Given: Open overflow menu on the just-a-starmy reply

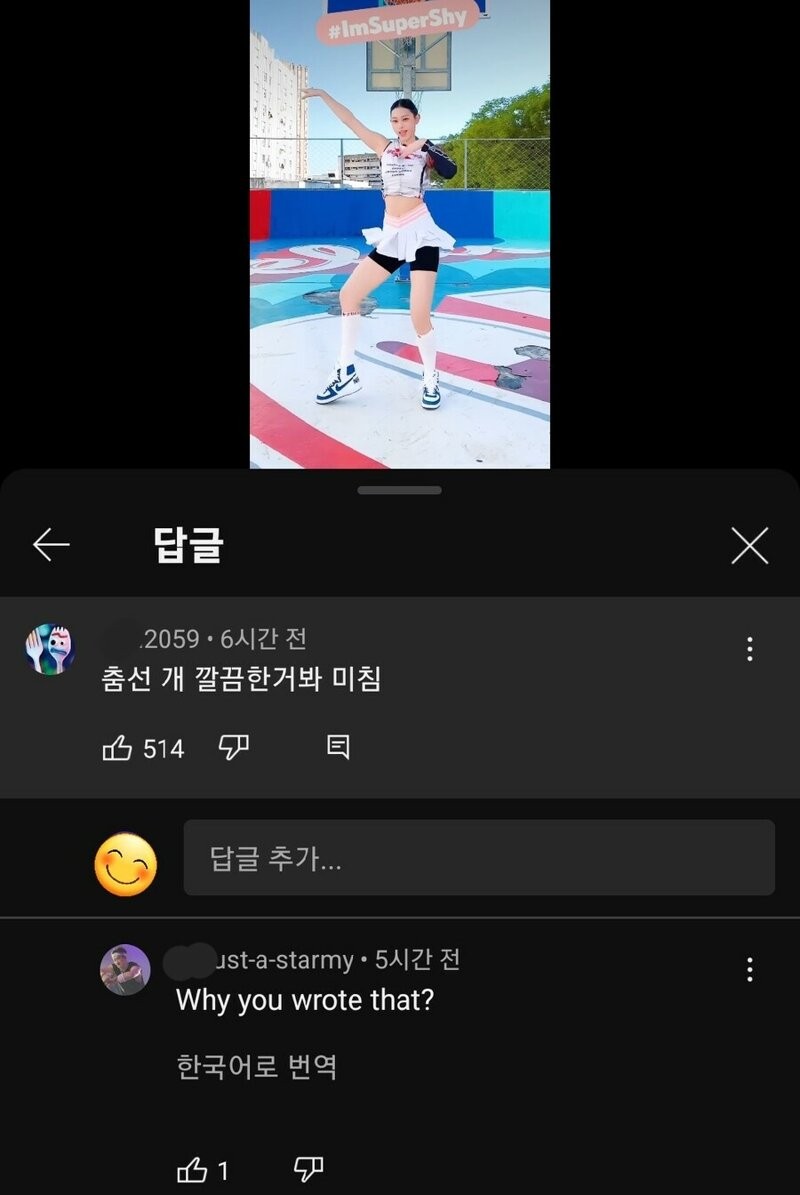Looking at the screenshot, I should 749,968.
